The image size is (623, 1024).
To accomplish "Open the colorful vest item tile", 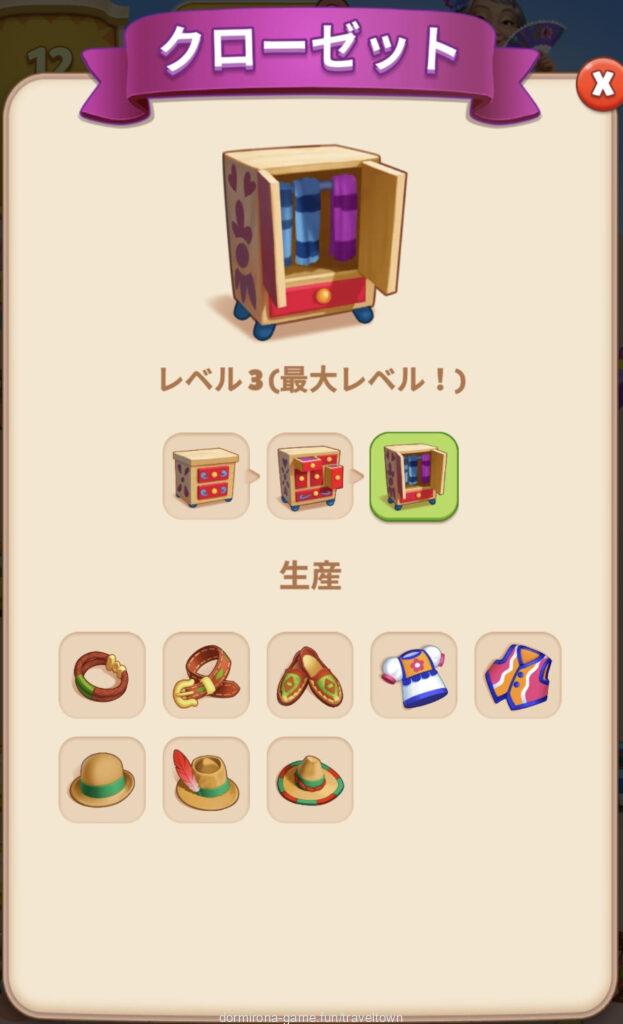I will [x=518, y=675].
